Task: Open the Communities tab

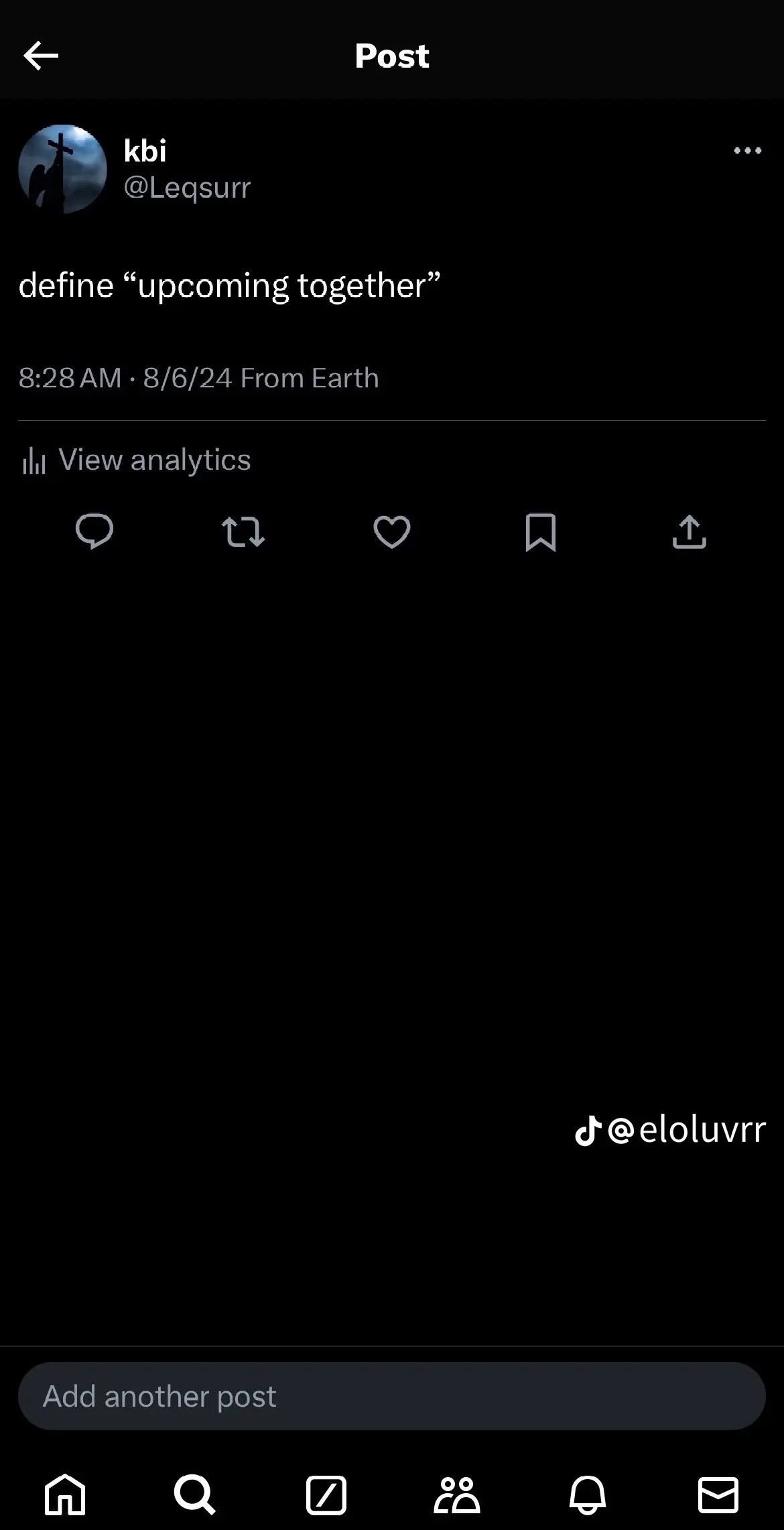Action: 457,1494
